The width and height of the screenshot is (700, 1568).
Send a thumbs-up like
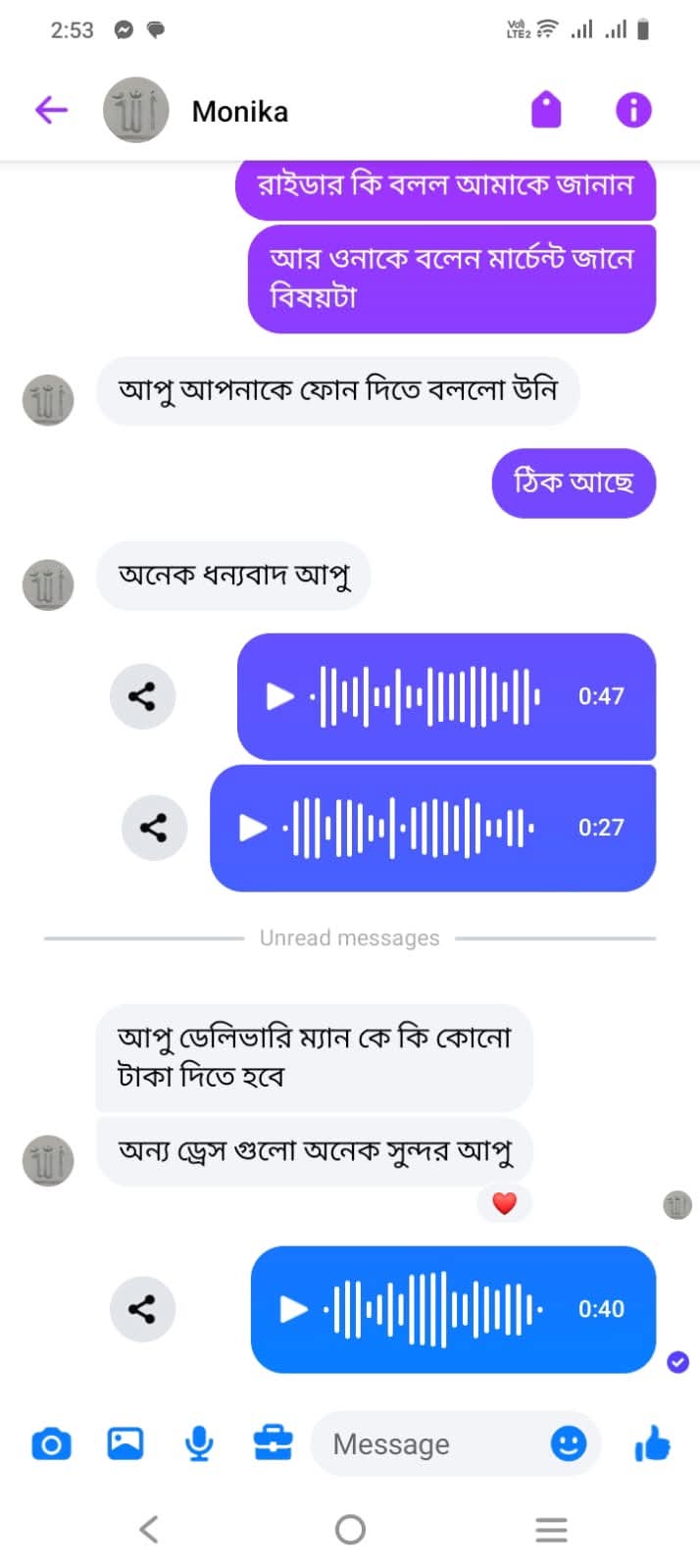(x=651, y=1443)
